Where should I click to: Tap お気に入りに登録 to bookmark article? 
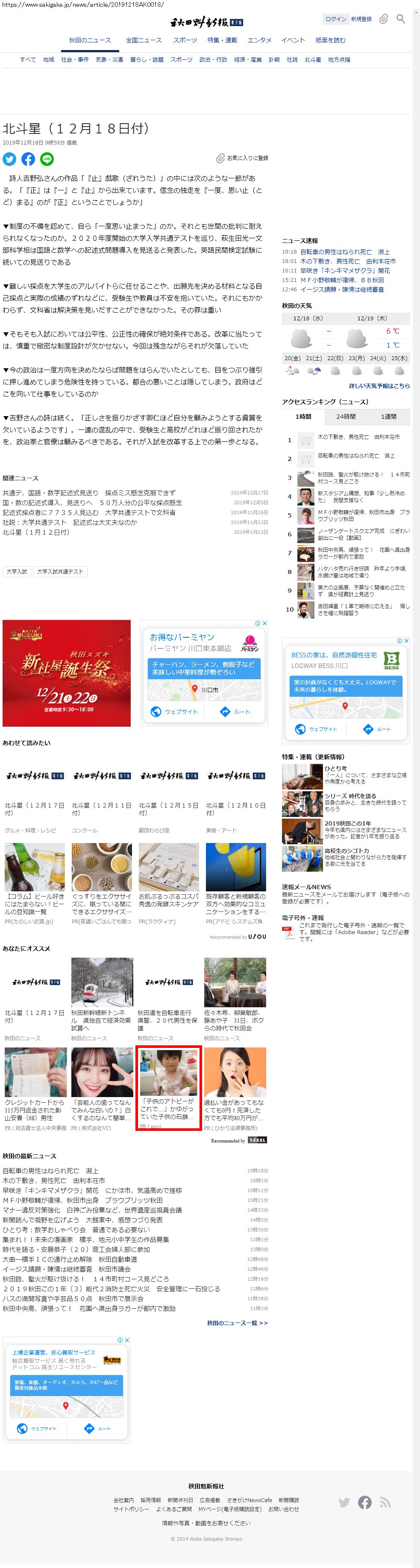243,158
